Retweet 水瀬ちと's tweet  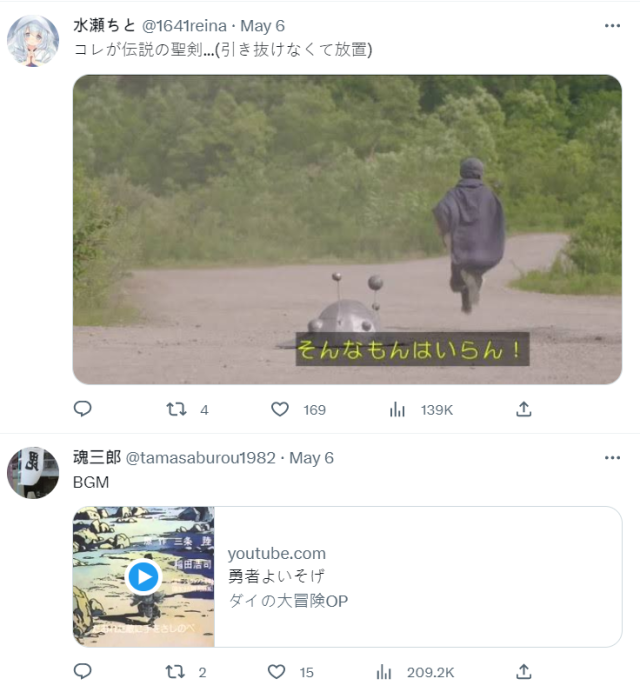click(176, 409)
